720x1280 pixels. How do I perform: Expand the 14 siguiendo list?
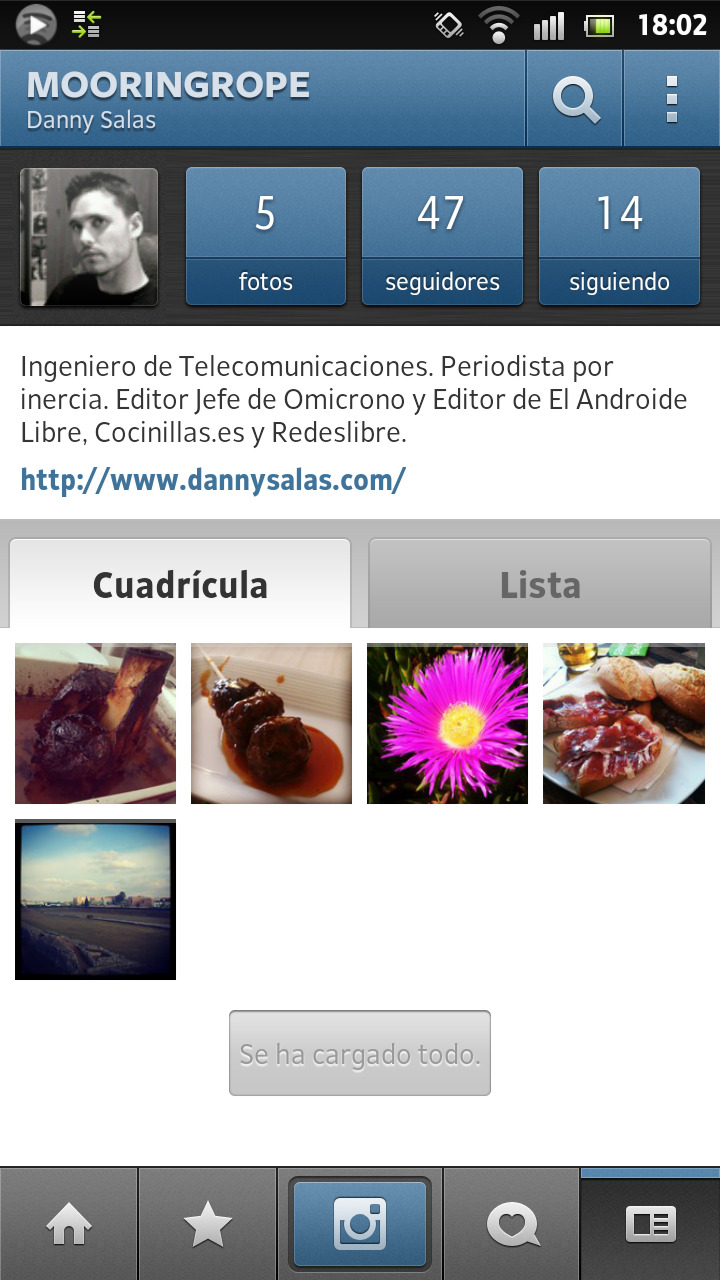(619, 236)
